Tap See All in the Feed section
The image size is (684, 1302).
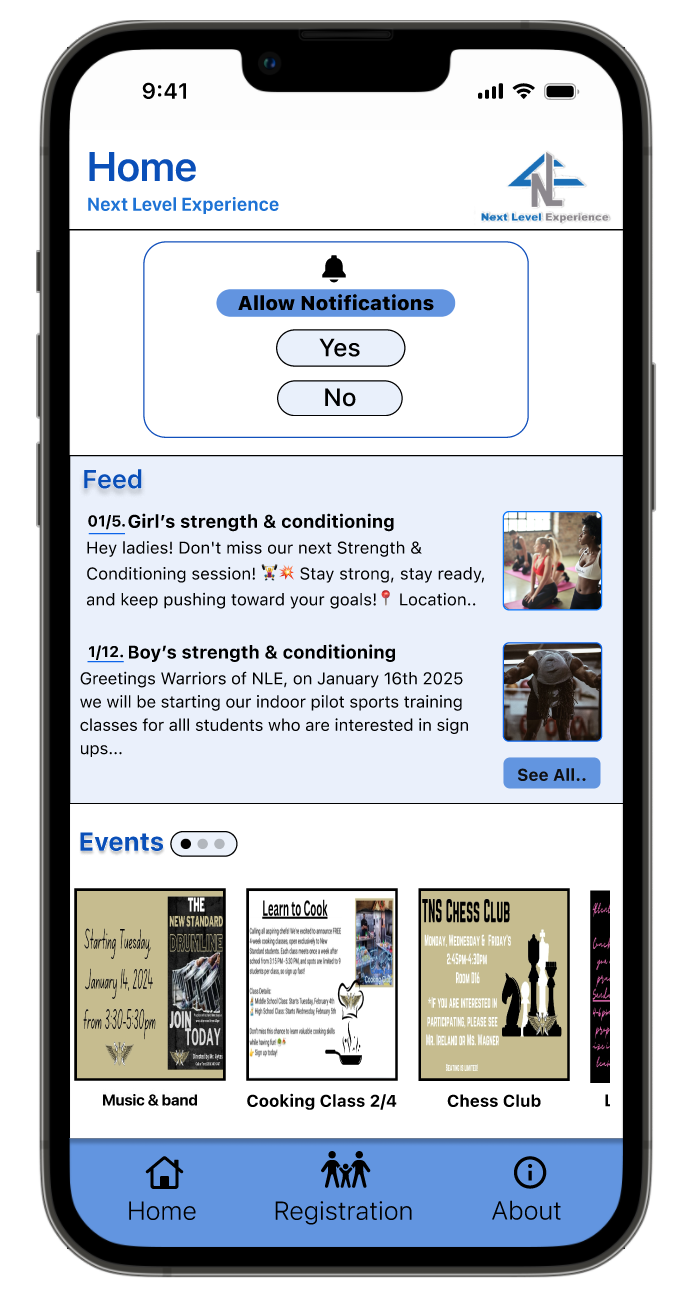552,774
